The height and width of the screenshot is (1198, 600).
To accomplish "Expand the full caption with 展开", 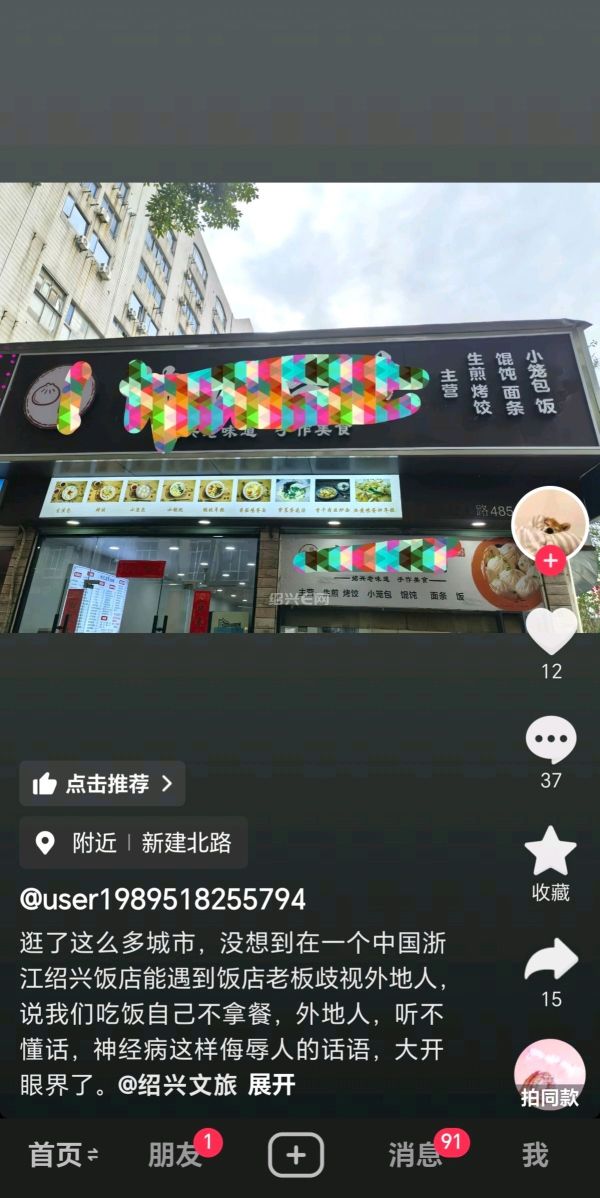I will point(271,1084).
